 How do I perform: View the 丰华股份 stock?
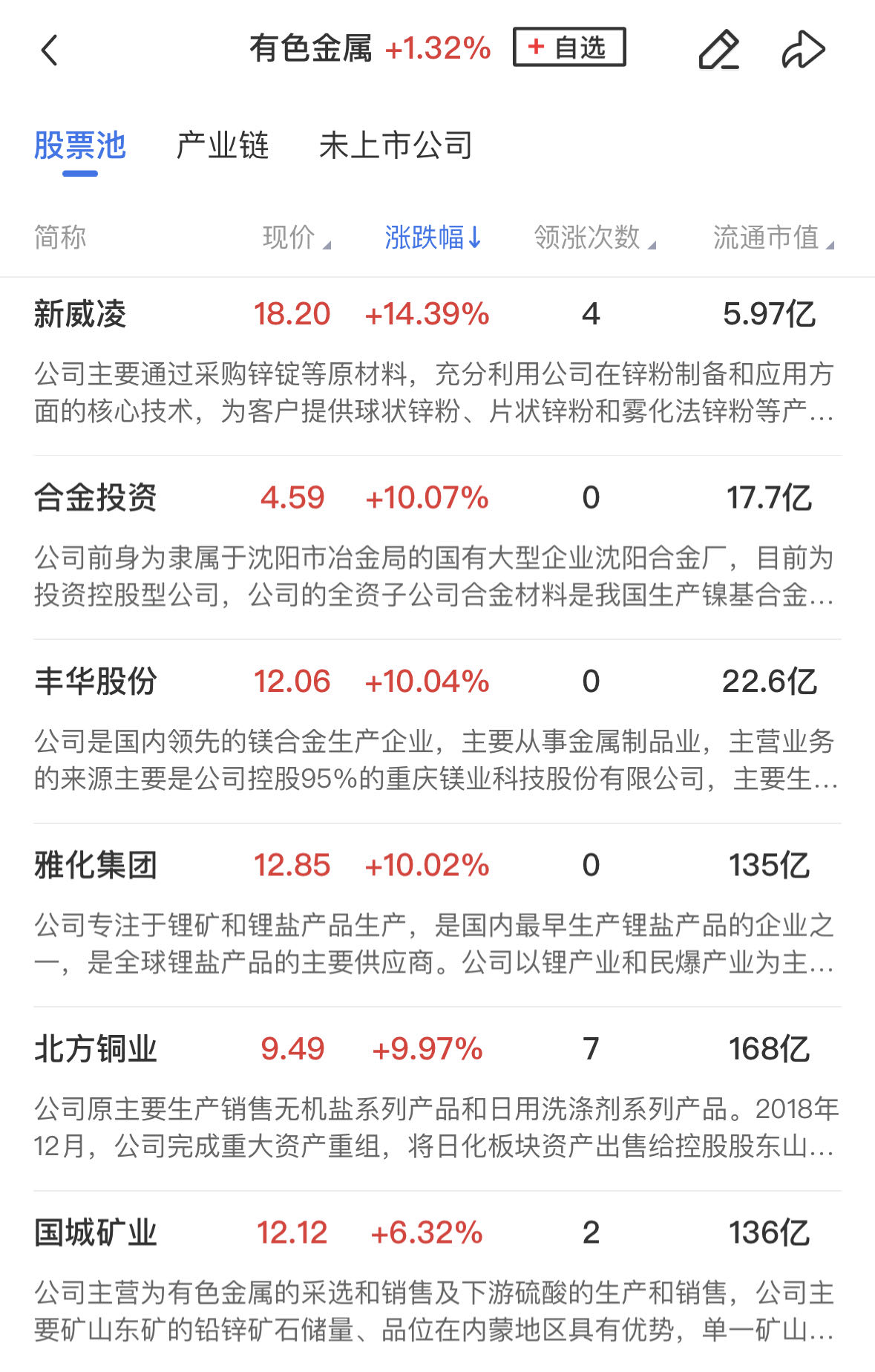96,682
